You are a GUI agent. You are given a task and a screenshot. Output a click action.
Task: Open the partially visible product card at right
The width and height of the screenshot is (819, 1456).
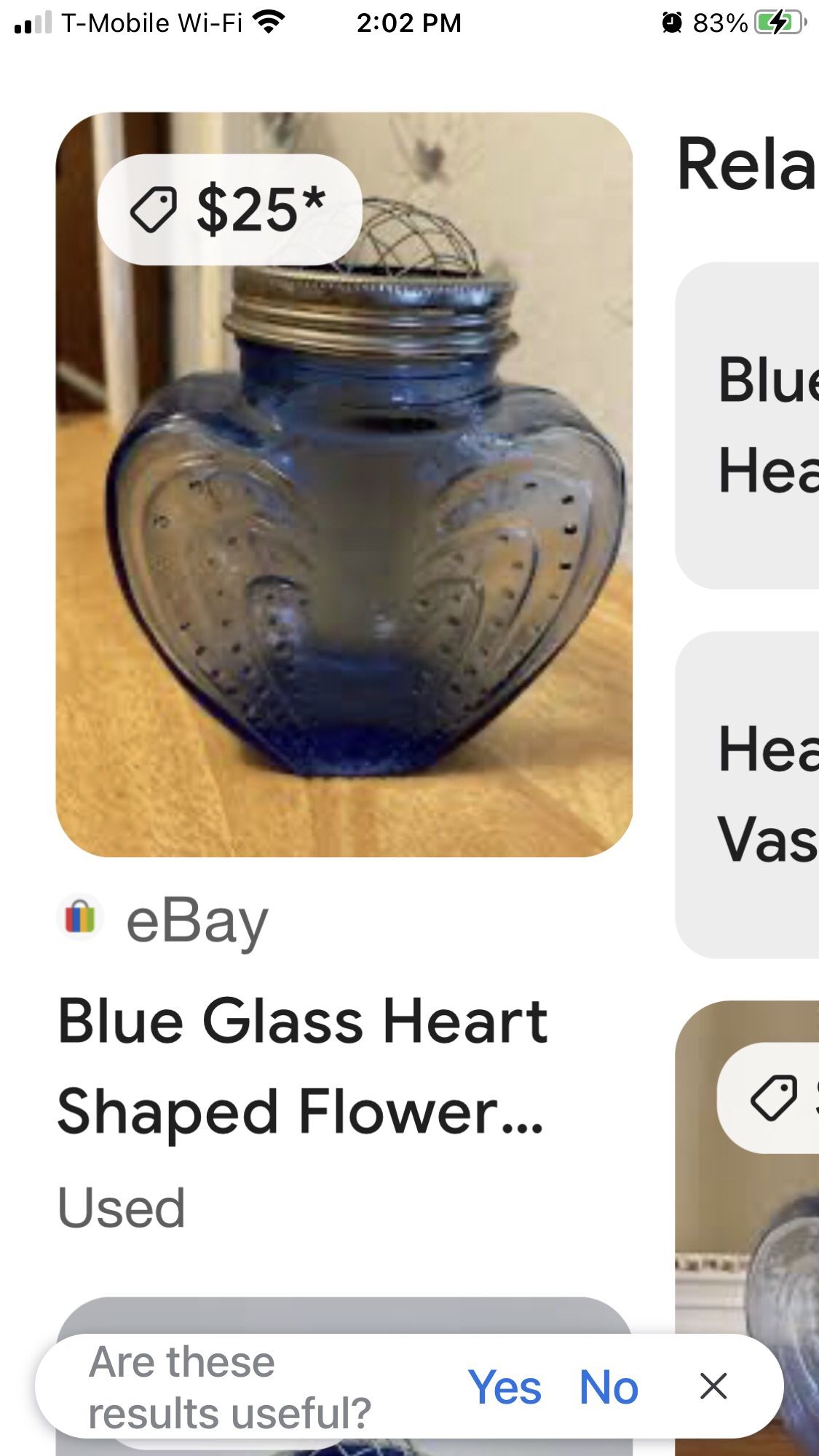pos(747,1228)
